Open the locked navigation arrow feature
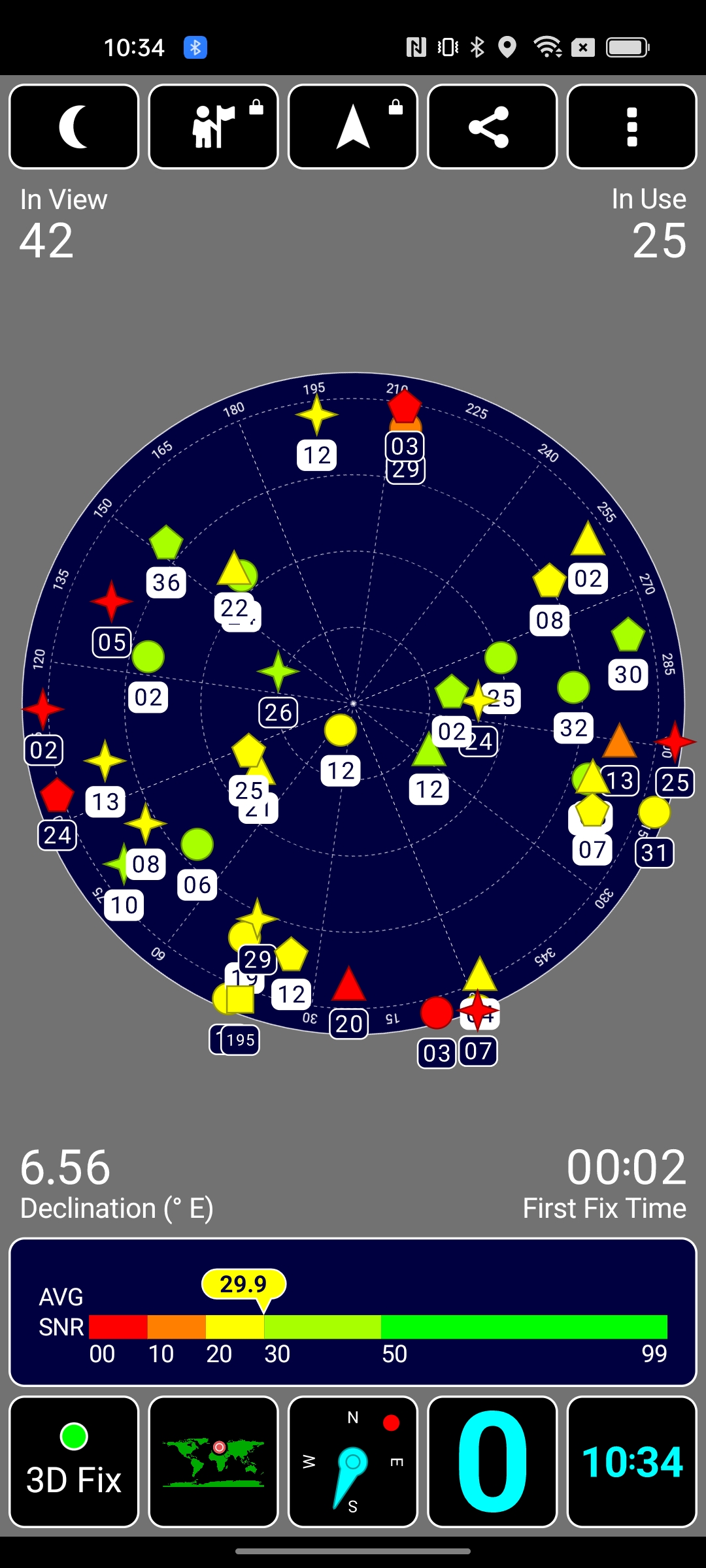 pos(353,127)
